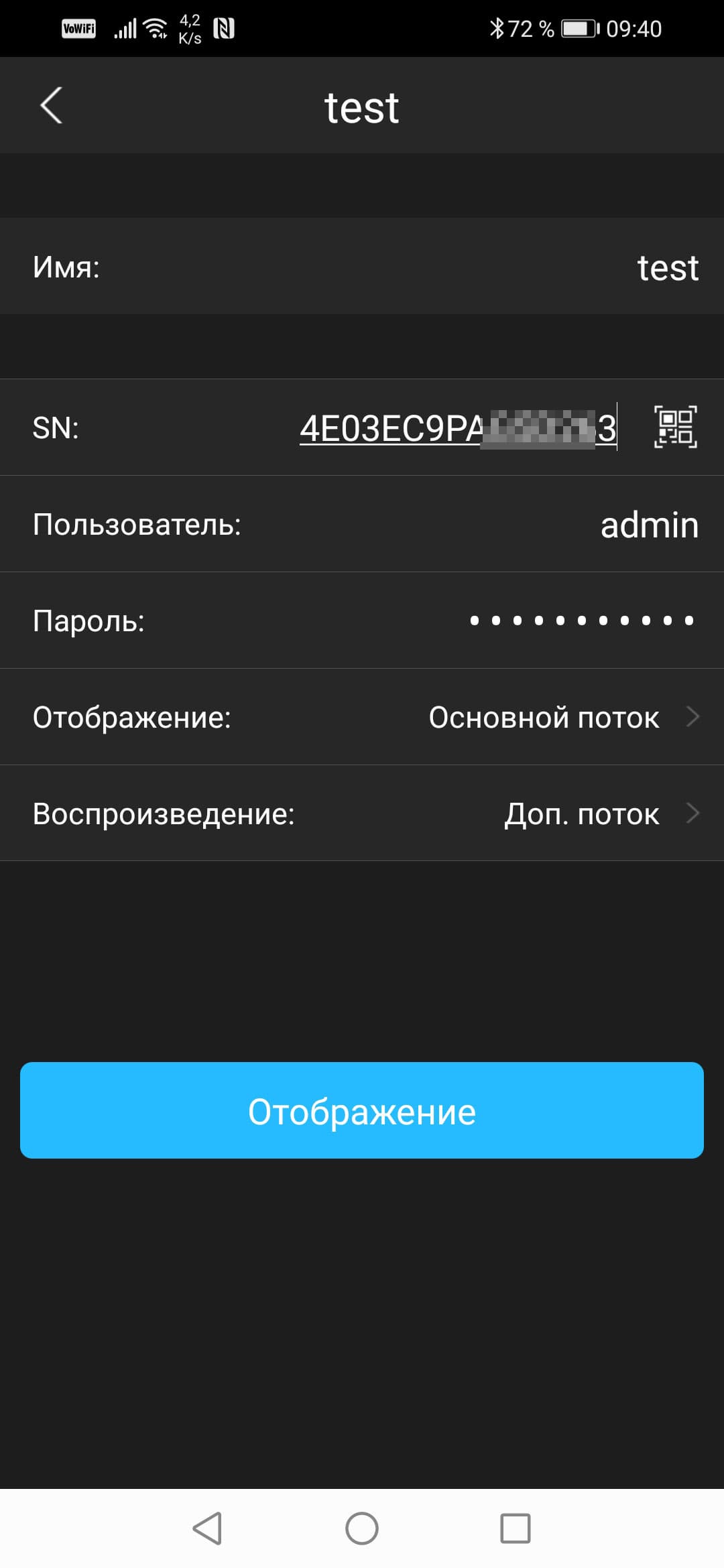
Task: Edit the Пользователь field showing admin
Action: coord(648,525)
